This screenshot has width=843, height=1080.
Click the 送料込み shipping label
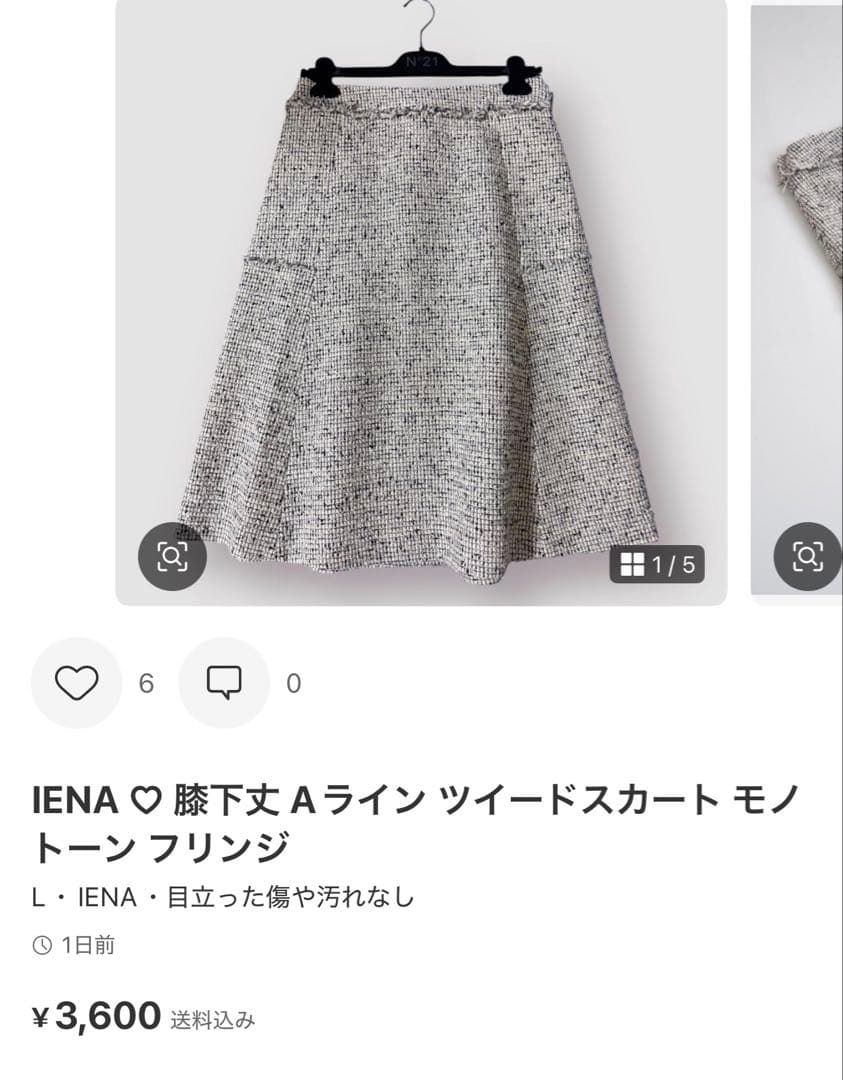click(213, 1019)
